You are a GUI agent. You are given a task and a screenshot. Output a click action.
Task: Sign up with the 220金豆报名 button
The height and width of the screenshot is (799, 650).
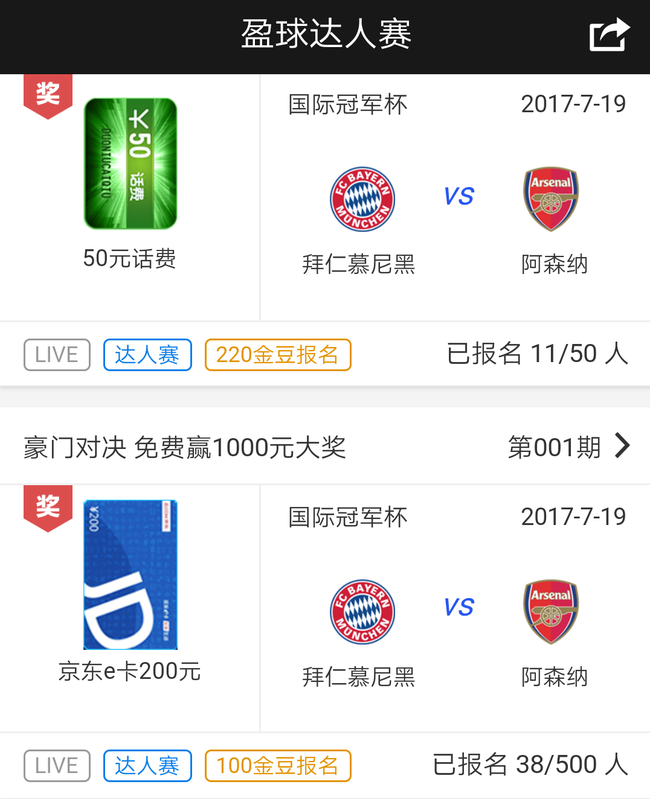(x=278, y=354)
